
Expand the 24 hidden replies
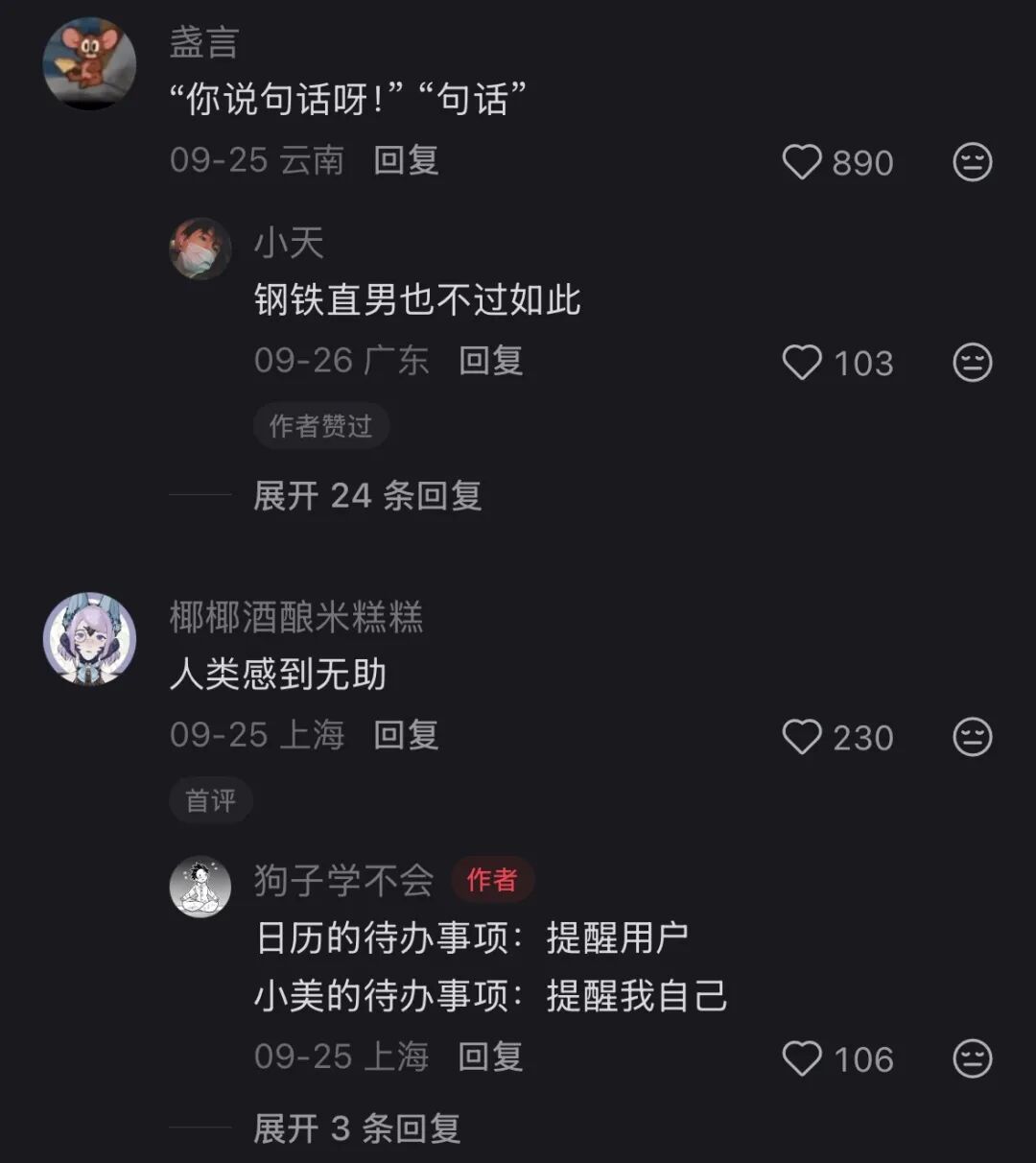point(367,496)
